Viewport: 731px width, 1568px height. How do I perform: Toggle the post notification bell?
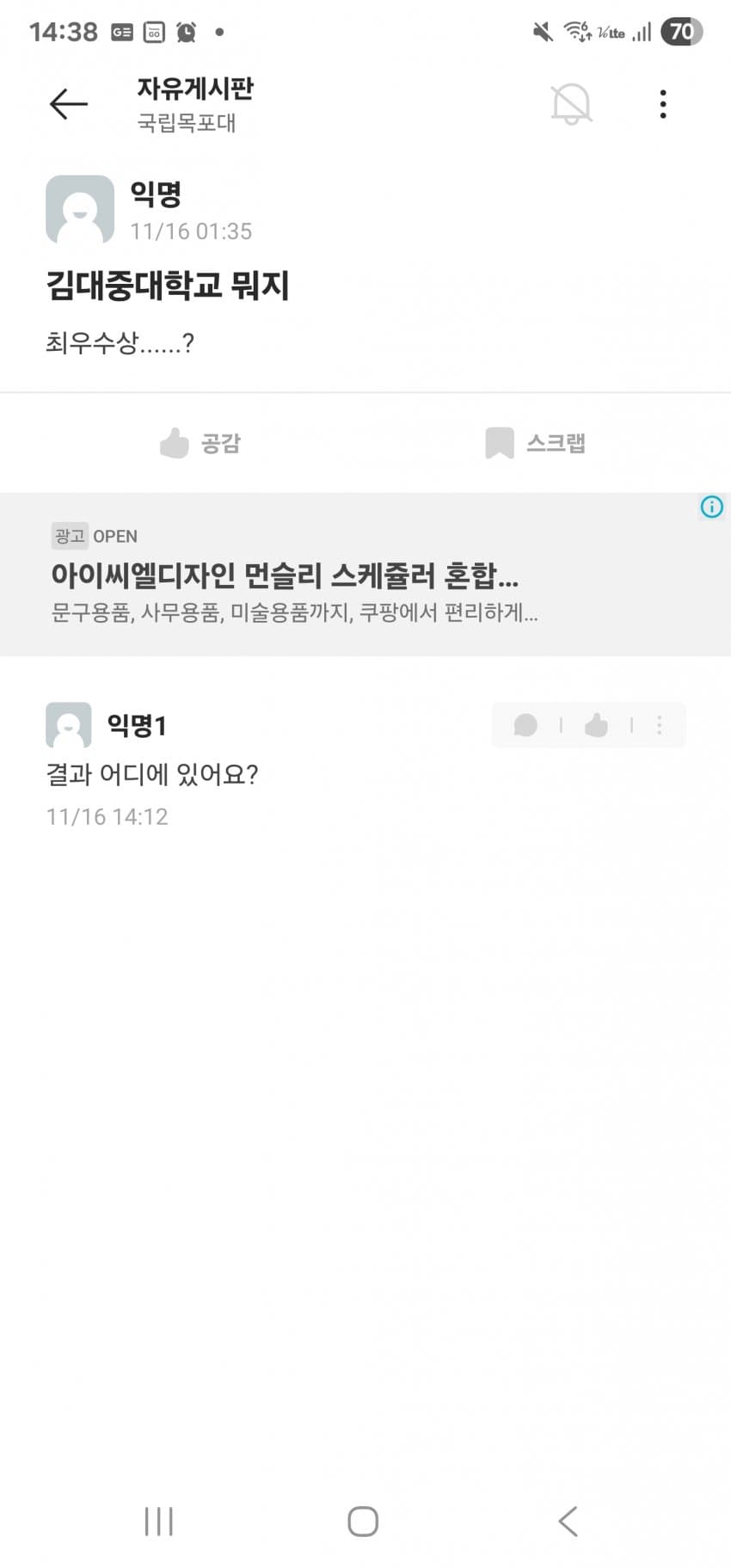[571, 104]
